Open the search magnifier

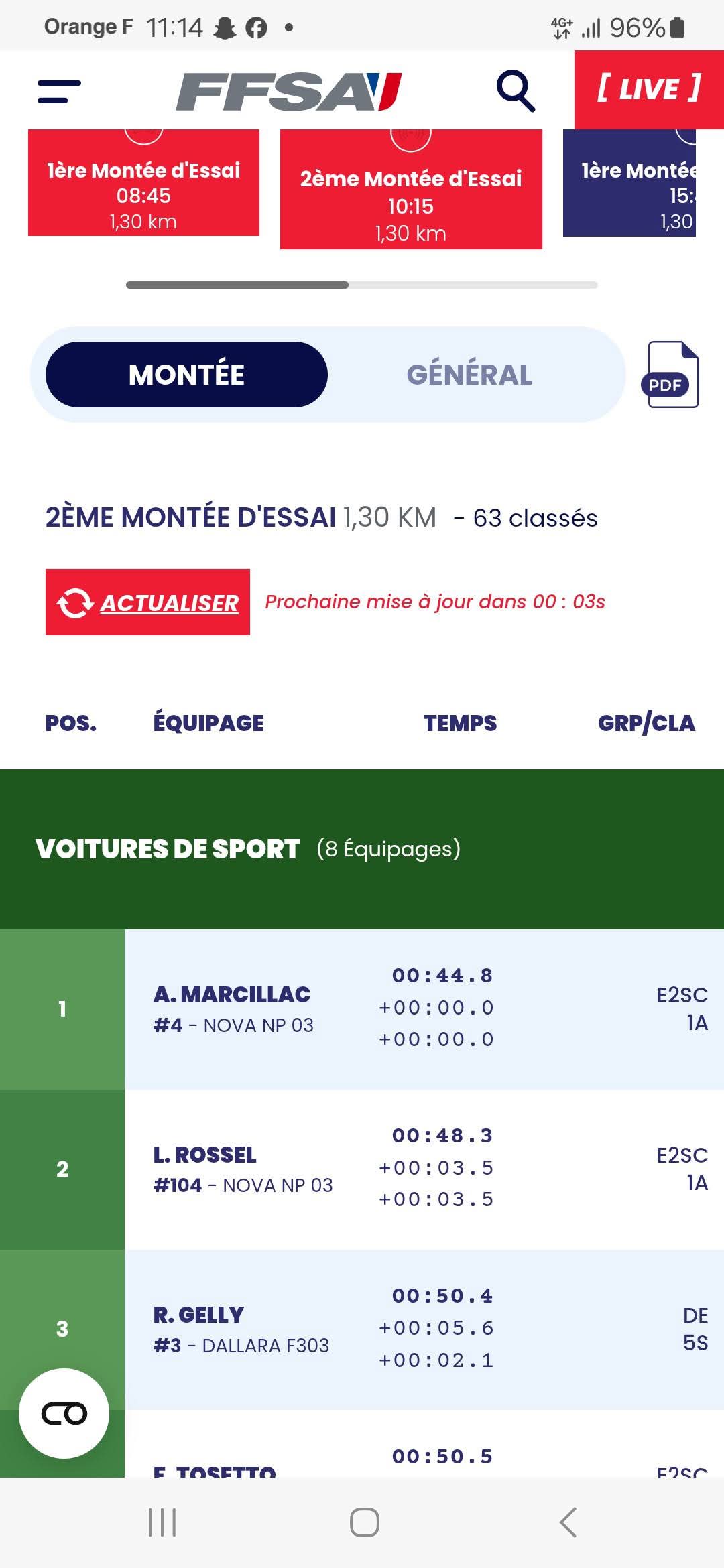point(515,90)
